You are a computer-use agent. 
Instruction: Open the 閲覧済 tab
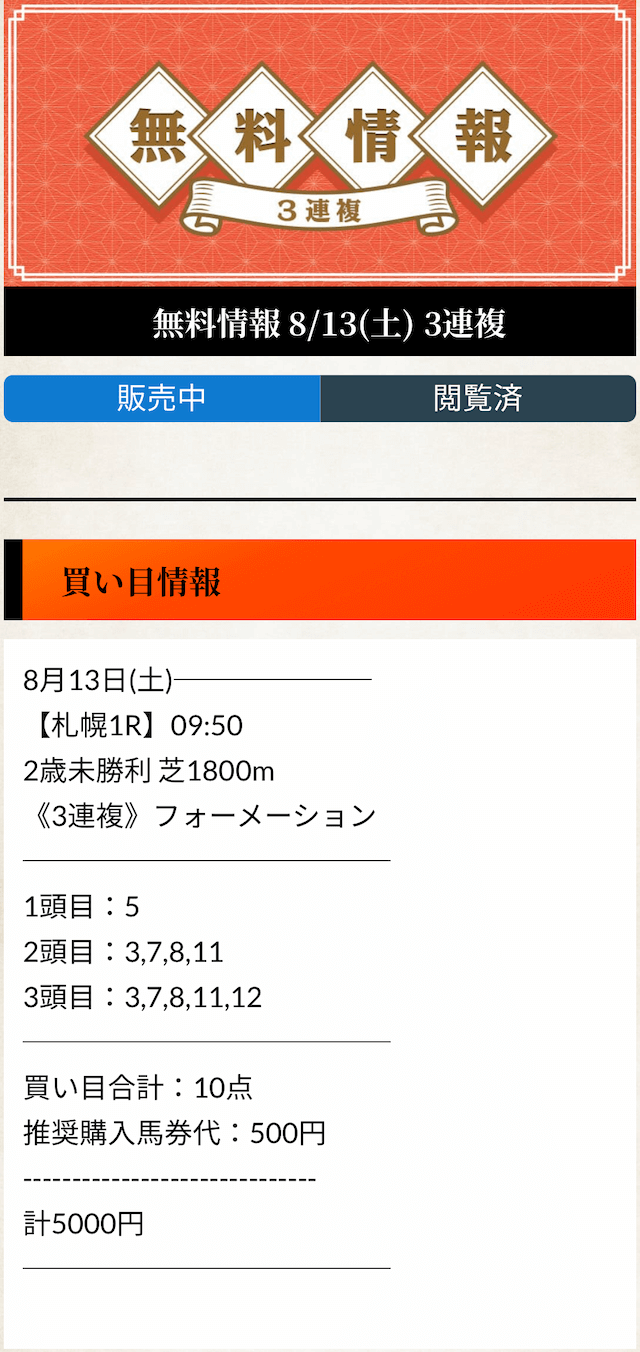tap(478, 398)
